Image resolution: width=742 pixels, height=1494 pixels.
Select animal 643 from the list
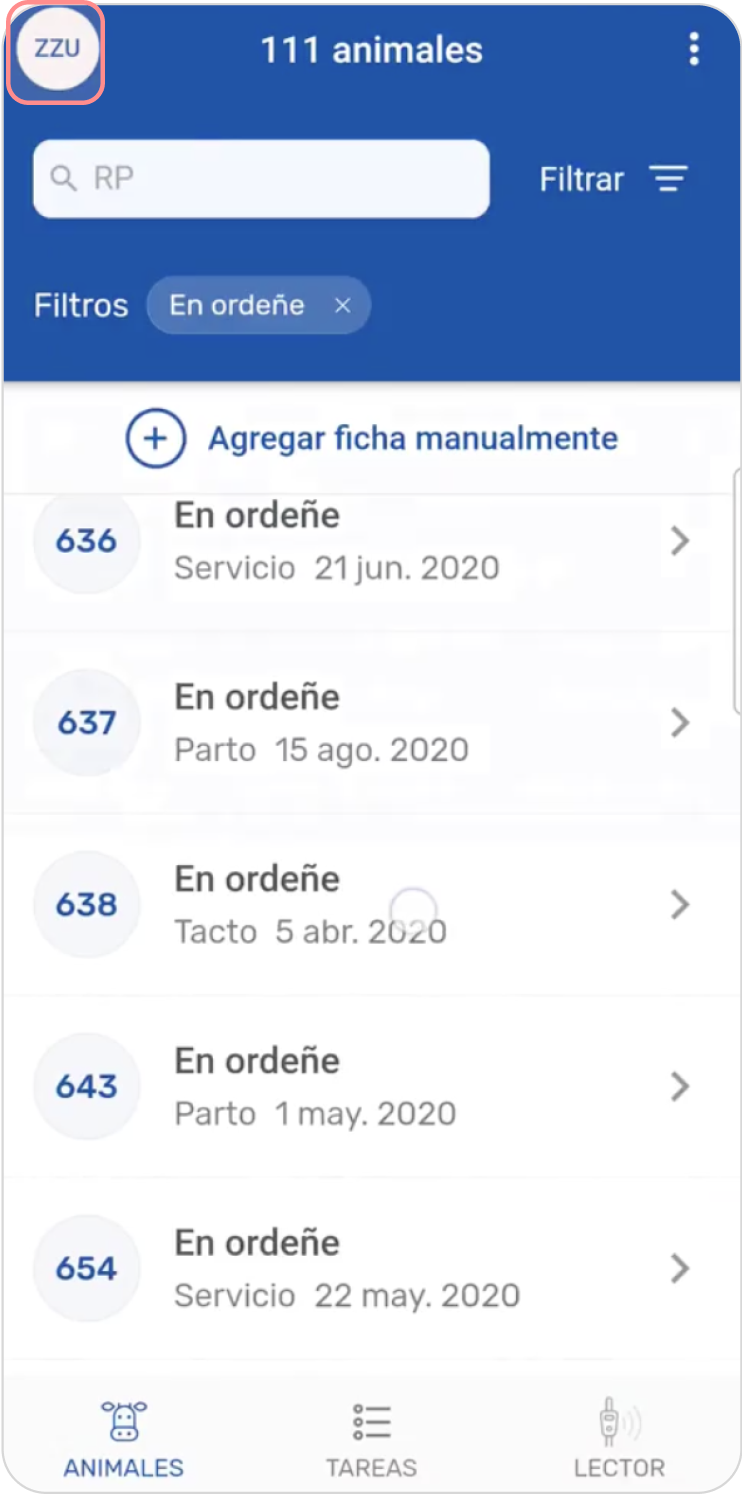tap(370, 1086)
